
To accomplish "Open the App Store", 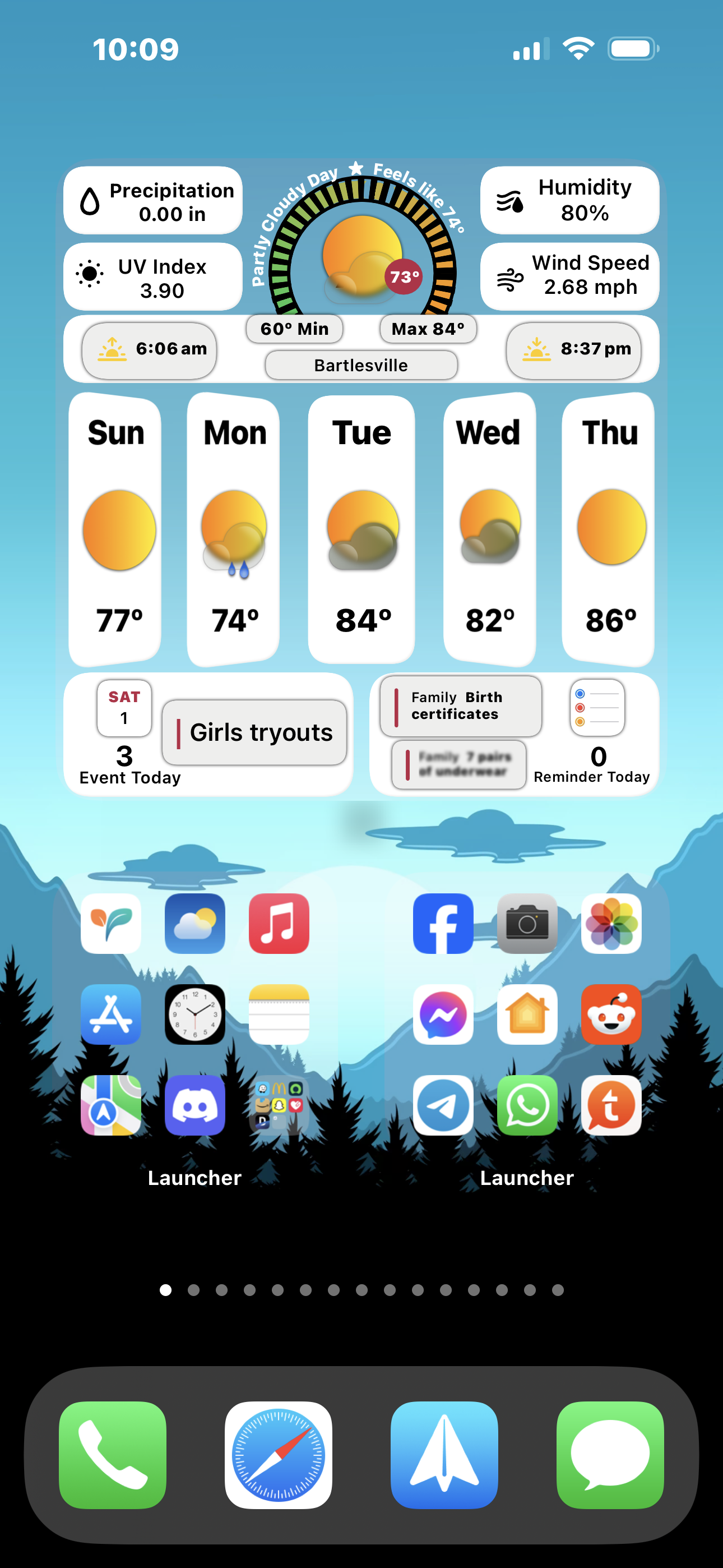I will click(x=111, y=1014).
